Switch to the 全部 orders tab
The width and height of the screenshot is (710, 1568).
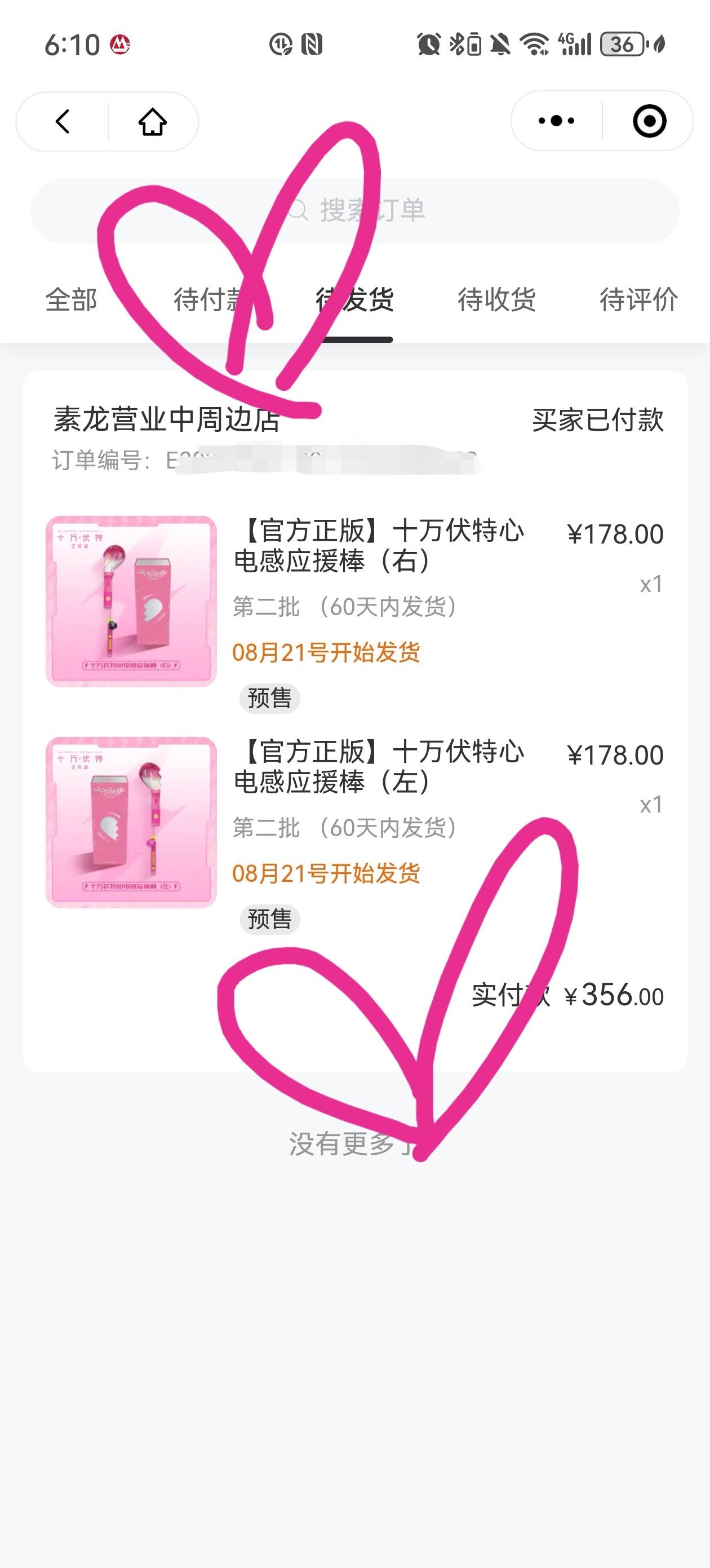(71, 299)
